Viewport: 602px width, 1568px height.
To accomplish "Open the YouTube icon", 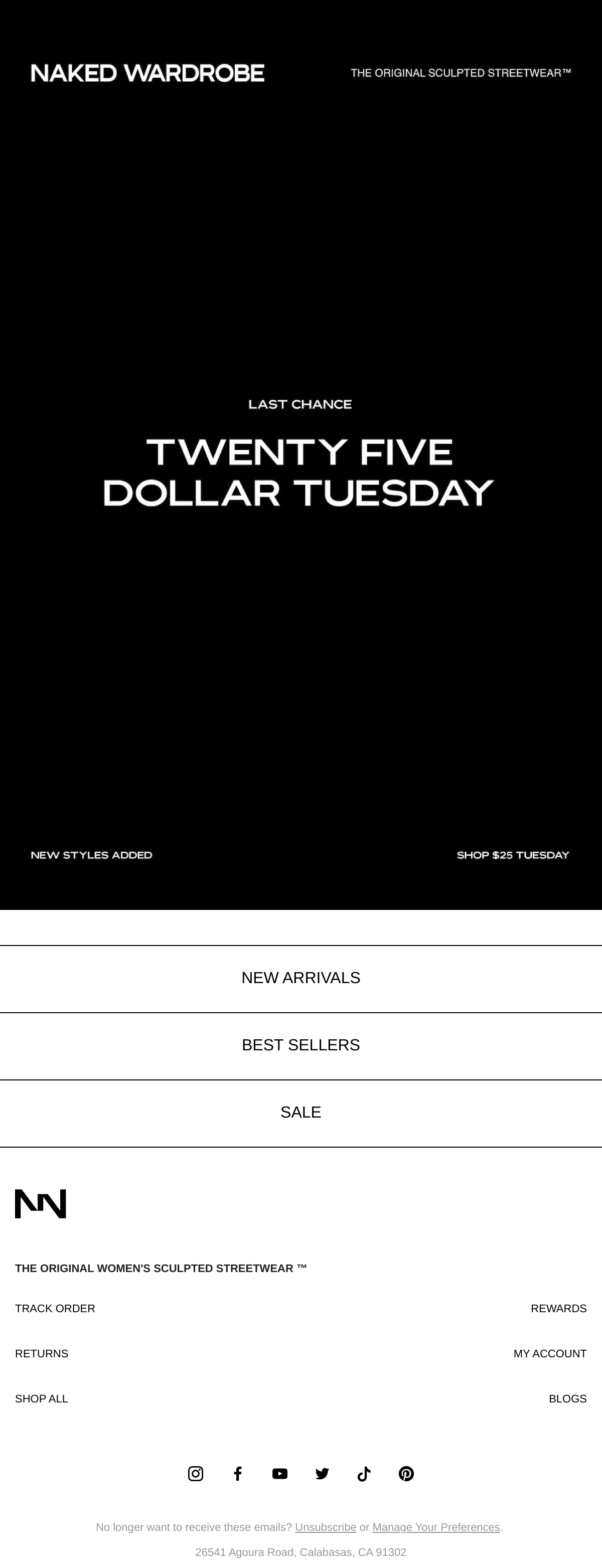I will point(280,1473).
